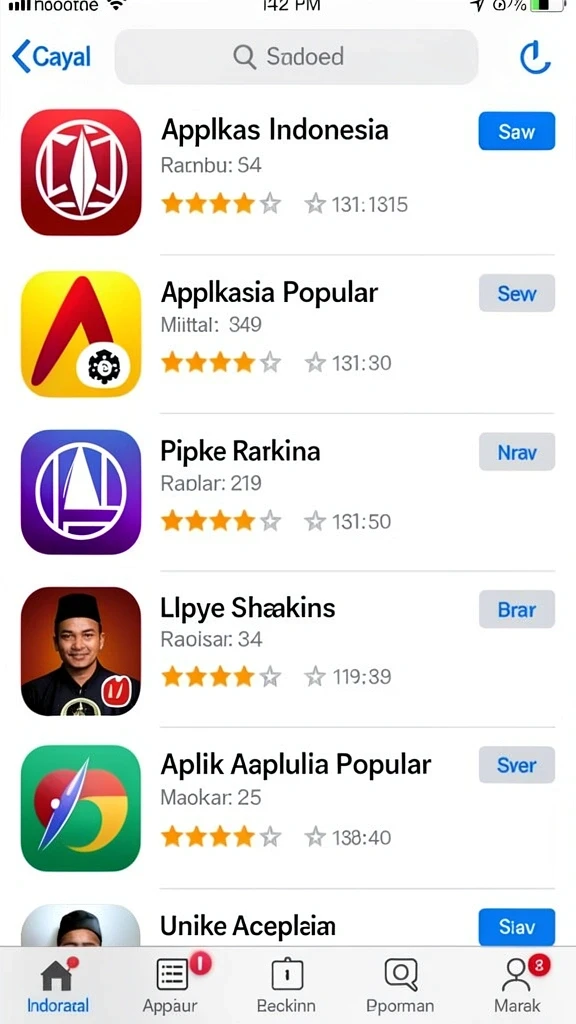
Task: Switch to the Indoratal tab
Action: (57, 985)
